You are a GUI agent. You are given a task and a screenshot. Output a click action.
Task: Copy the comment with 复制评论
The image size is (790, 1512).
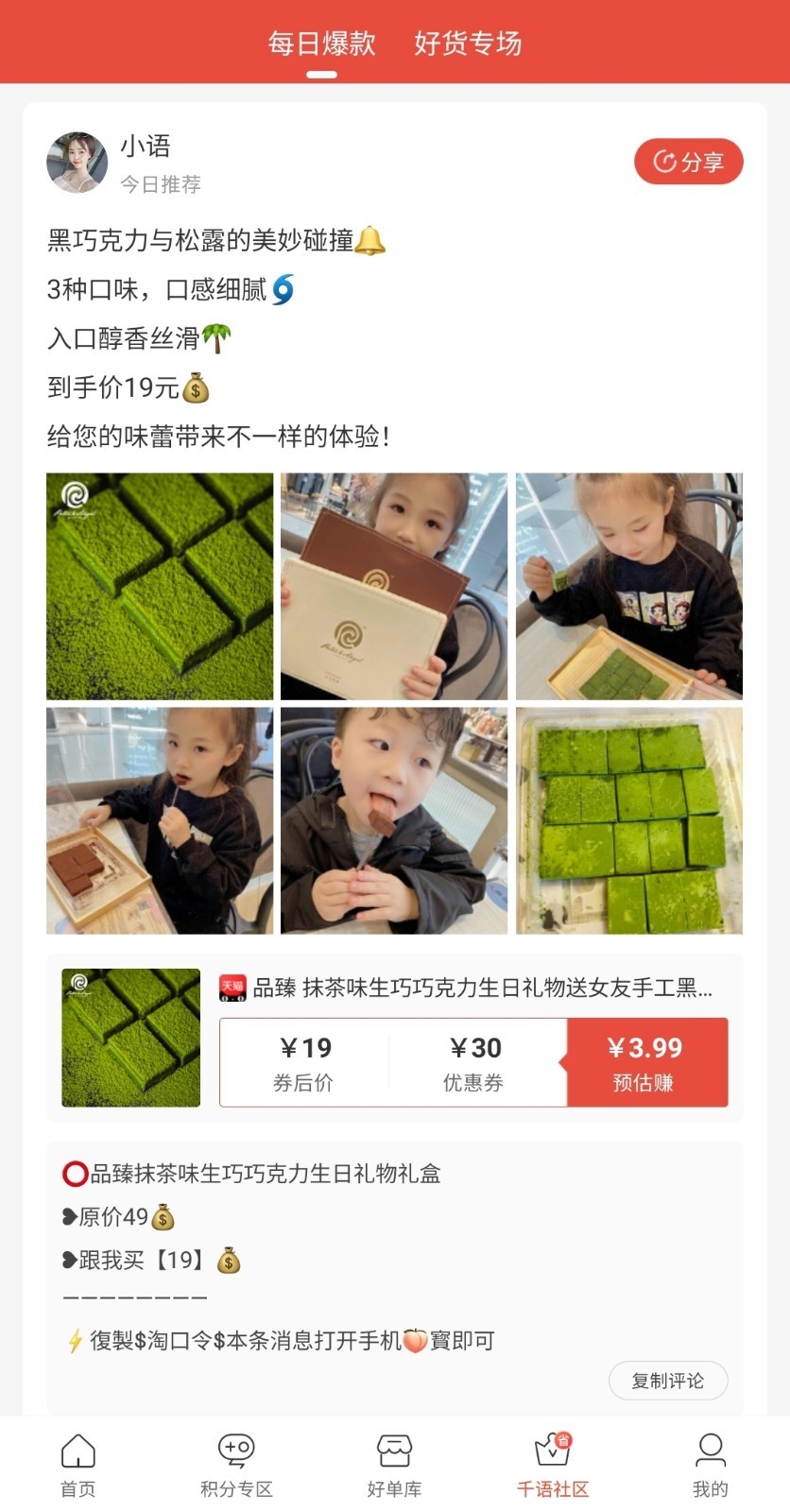[x=667, y=1381]
